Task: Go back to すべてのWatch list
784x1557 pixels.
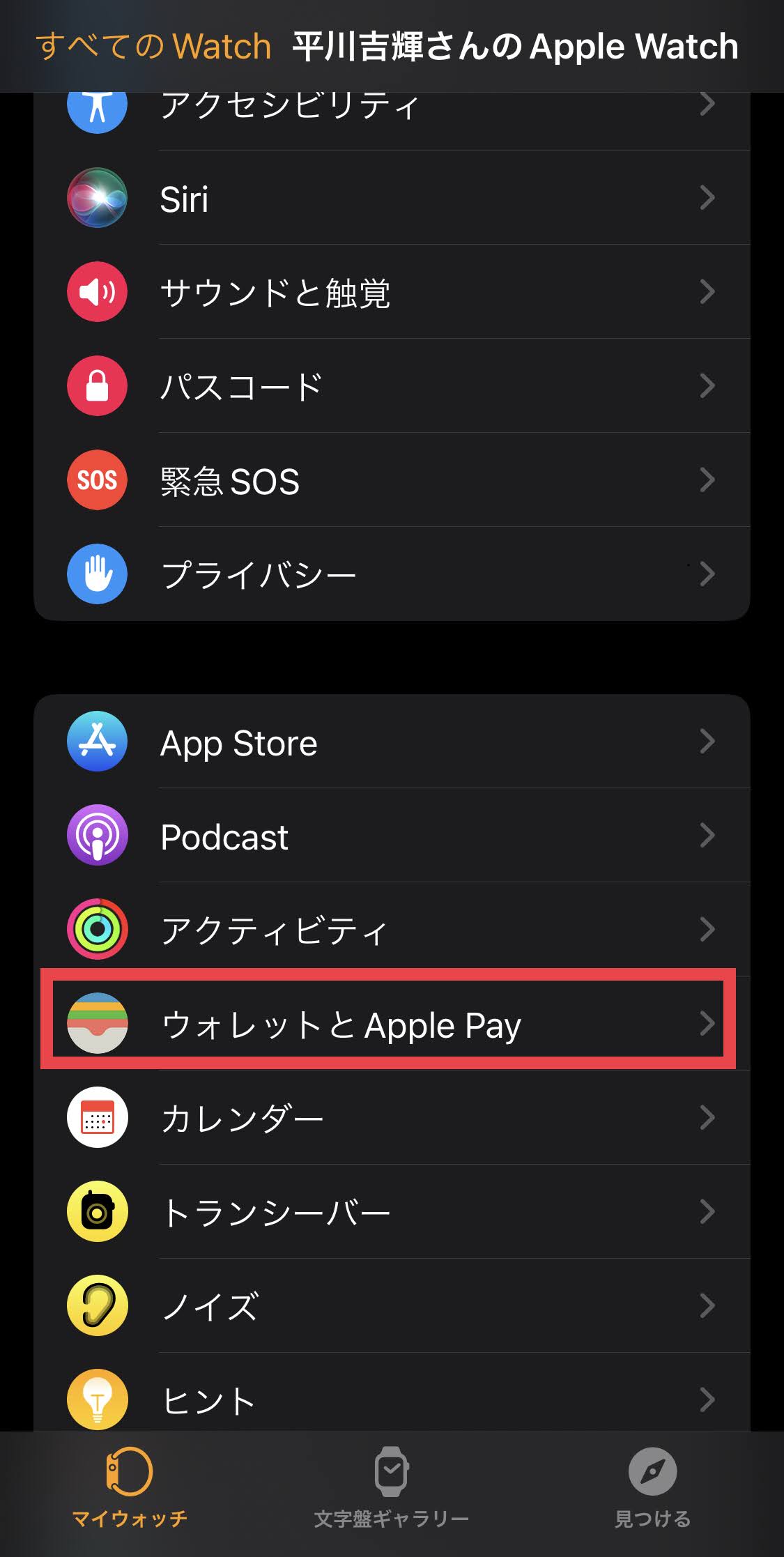Action: (x=153, y=47)
